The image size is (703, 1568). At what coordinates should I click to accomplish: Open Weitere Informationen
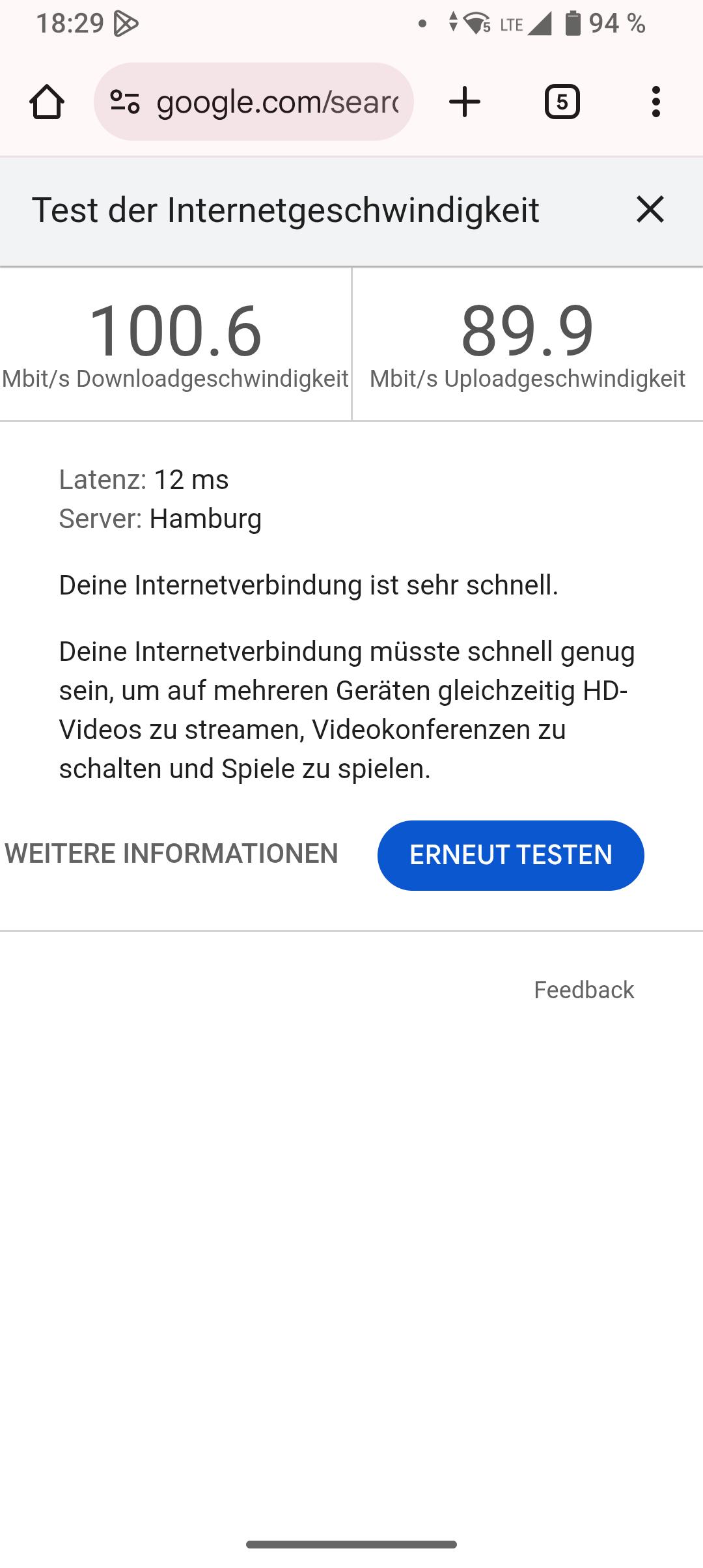(x=171, y=854)
